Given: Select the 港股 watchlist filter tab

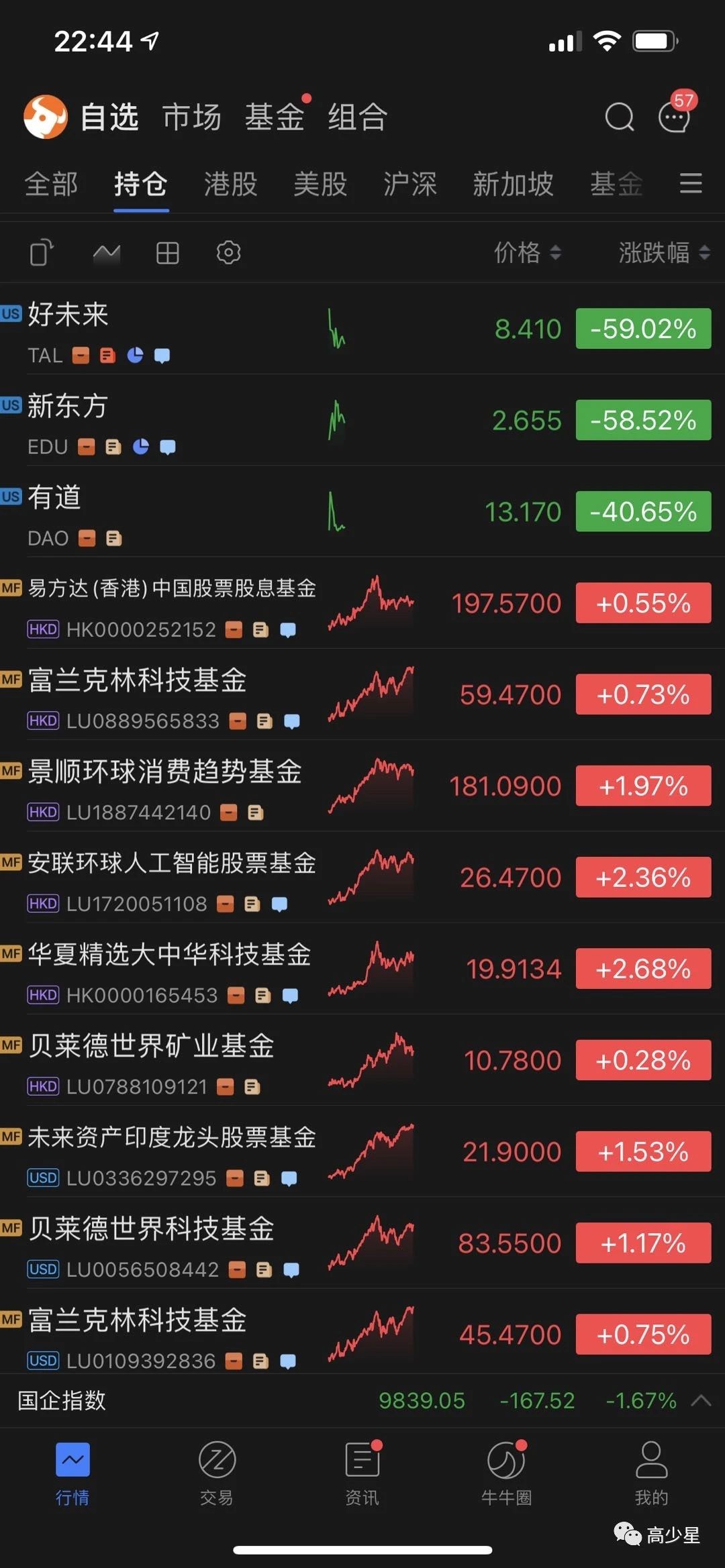Looking at the screenshot, I should pos(230,184).
